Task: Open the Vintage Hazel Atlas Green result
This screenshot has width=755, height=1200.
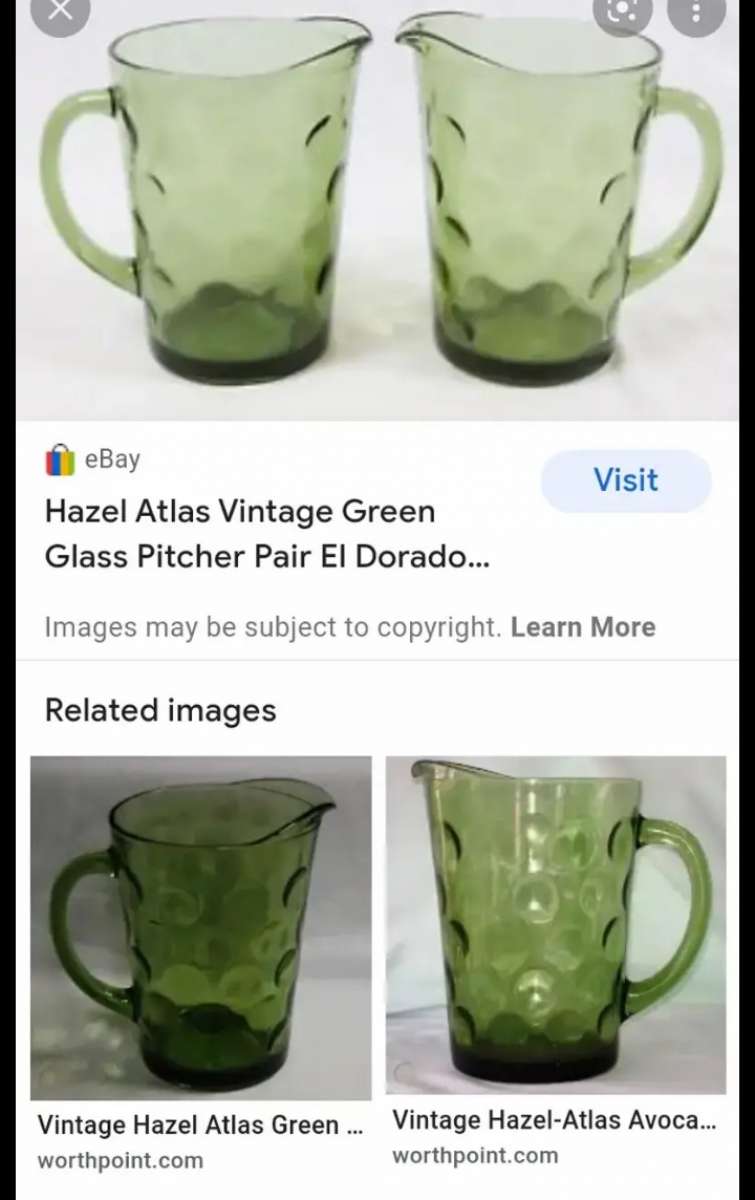Action: [200, 1125]
